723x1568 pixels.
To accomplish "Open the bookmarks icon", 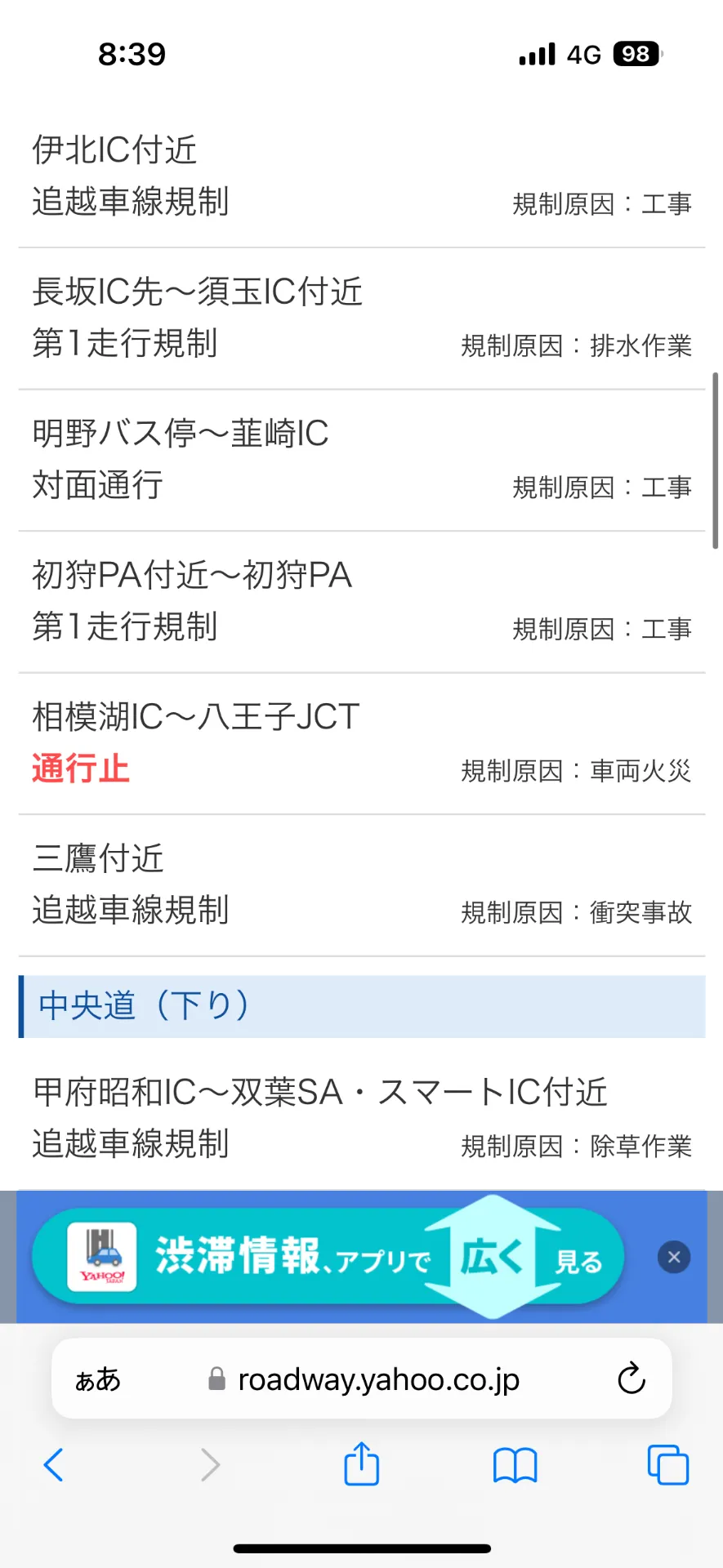I will point(514,1464).
